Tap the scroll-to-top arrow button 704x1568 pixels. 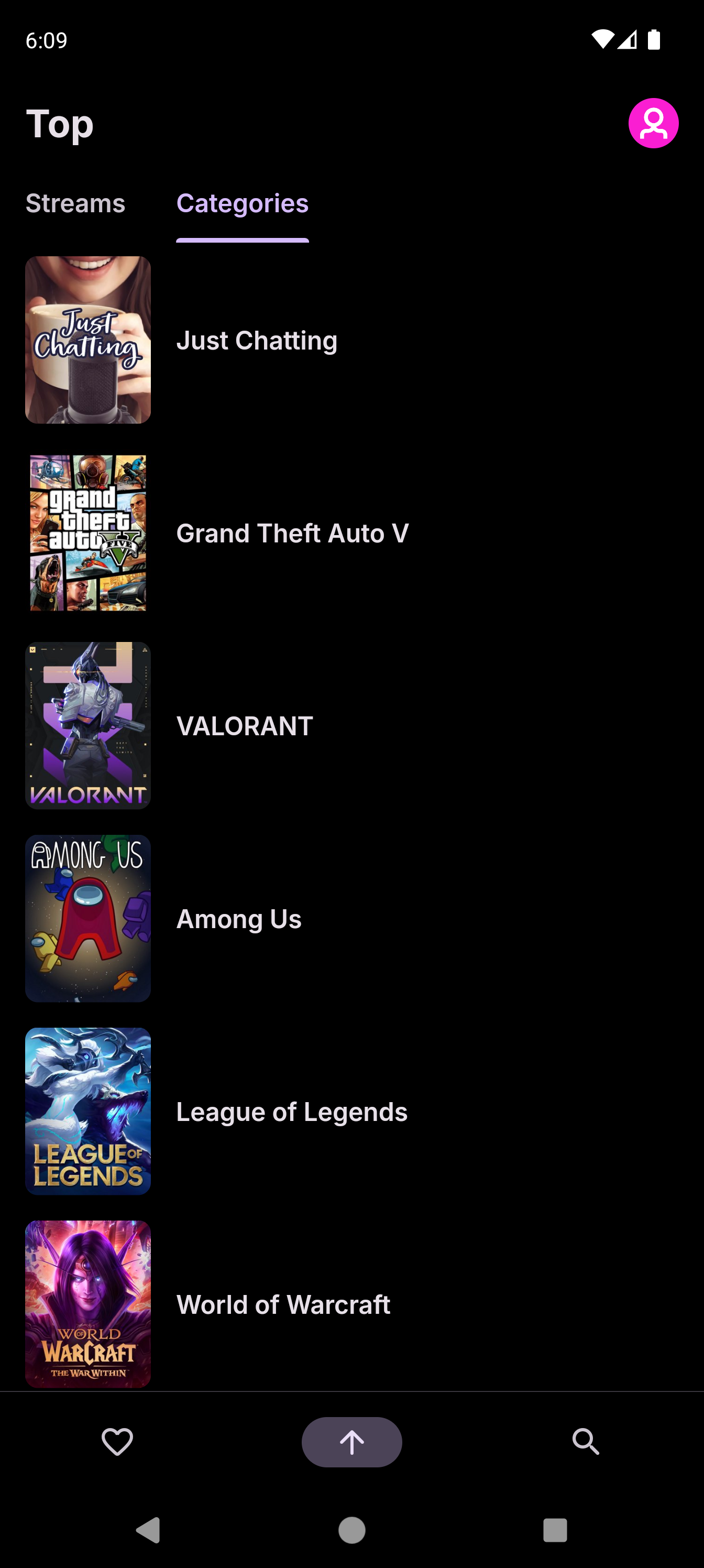351,1441
